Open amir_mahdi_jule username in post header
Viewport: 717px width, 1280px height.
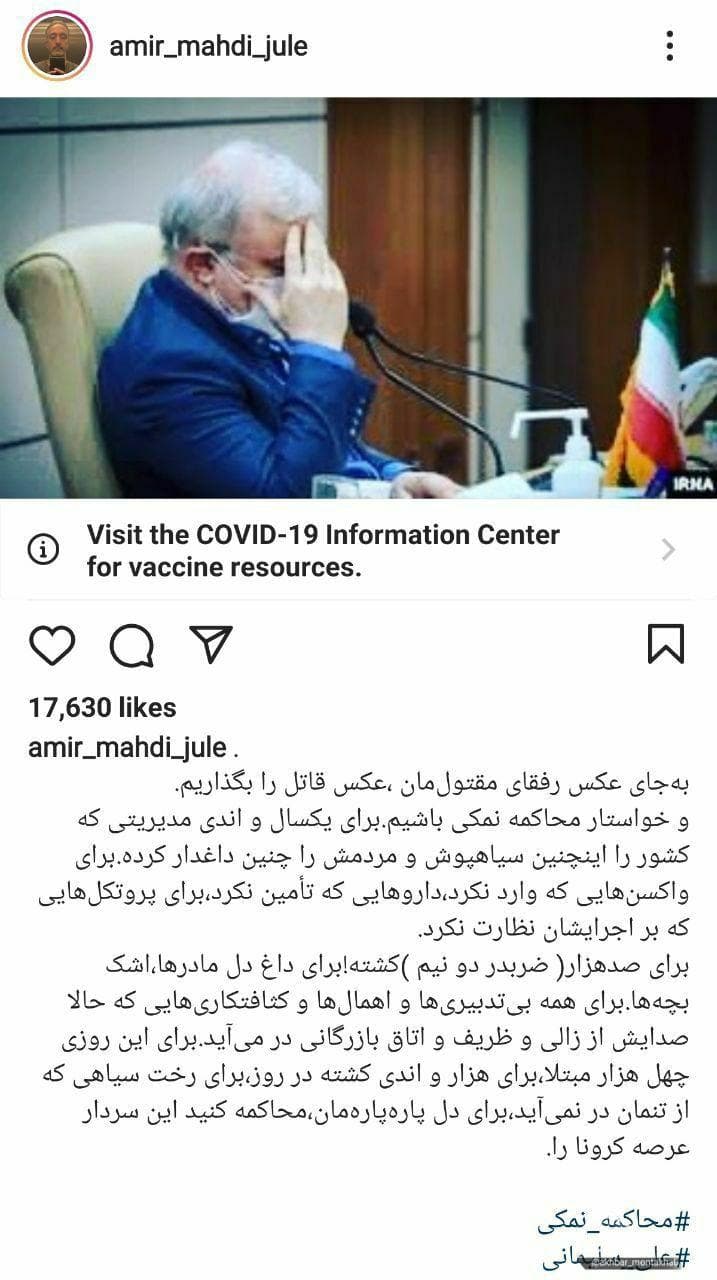tap(208, 46)
